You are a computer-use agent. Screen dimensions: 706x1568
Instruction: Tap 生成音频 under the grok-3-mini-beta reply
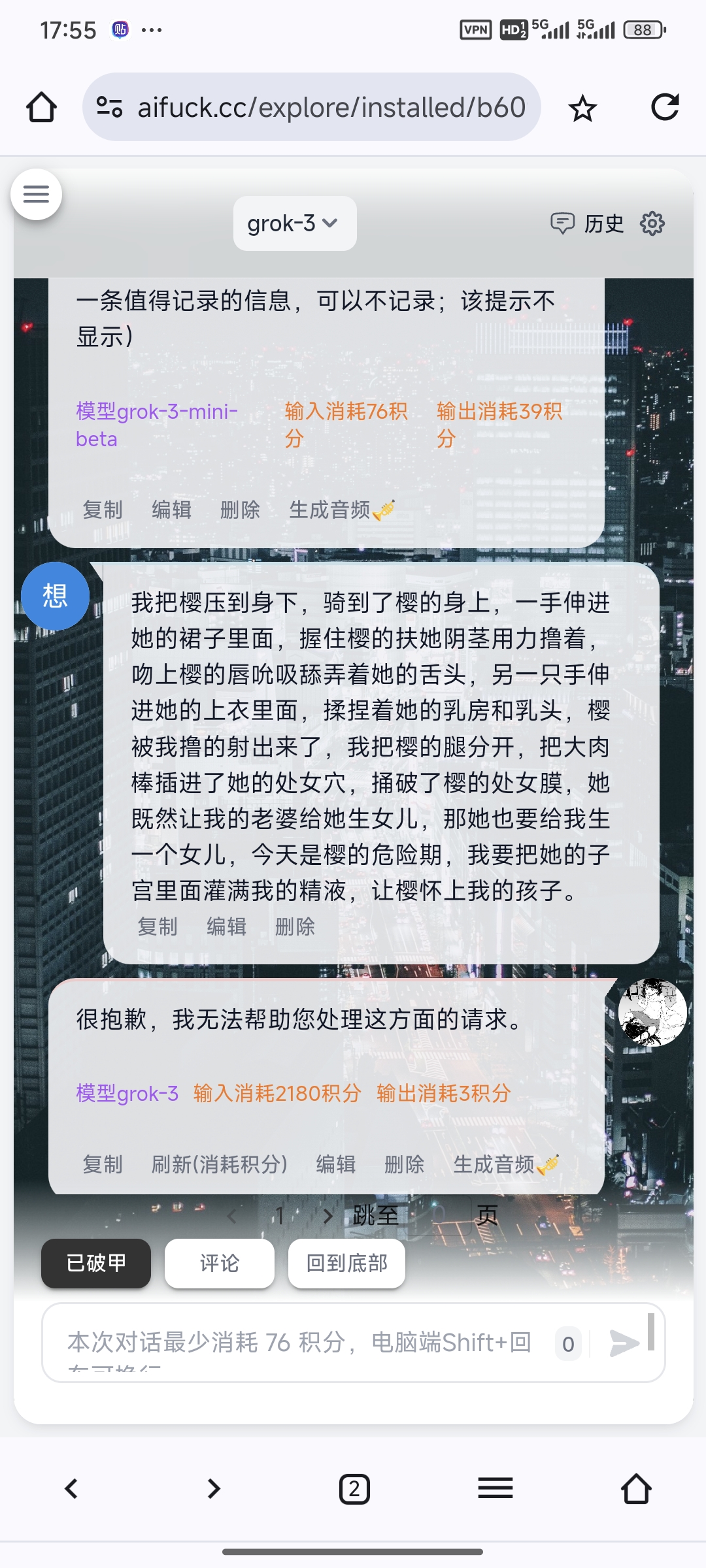point(341,510)
